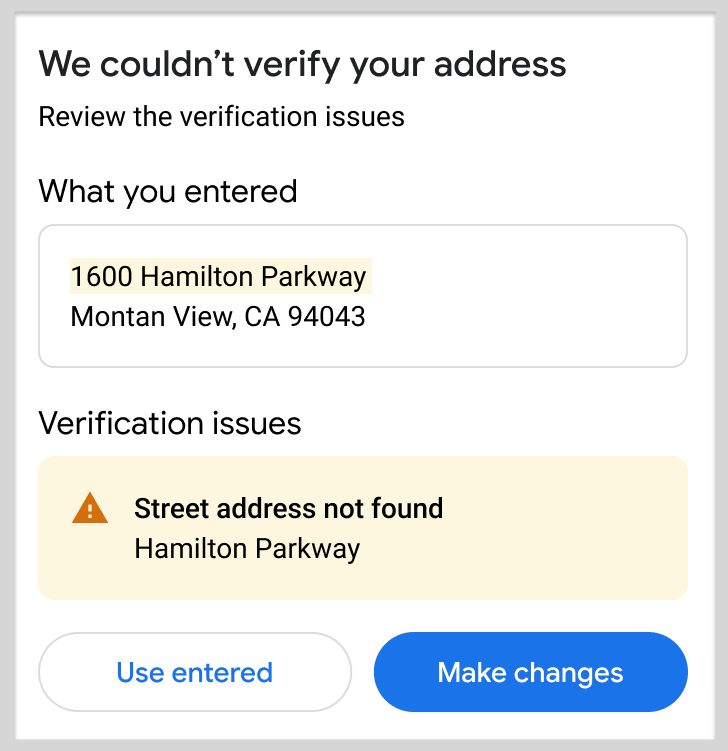Choose Make changes to edit the address
728x751 pixels.
530,672
